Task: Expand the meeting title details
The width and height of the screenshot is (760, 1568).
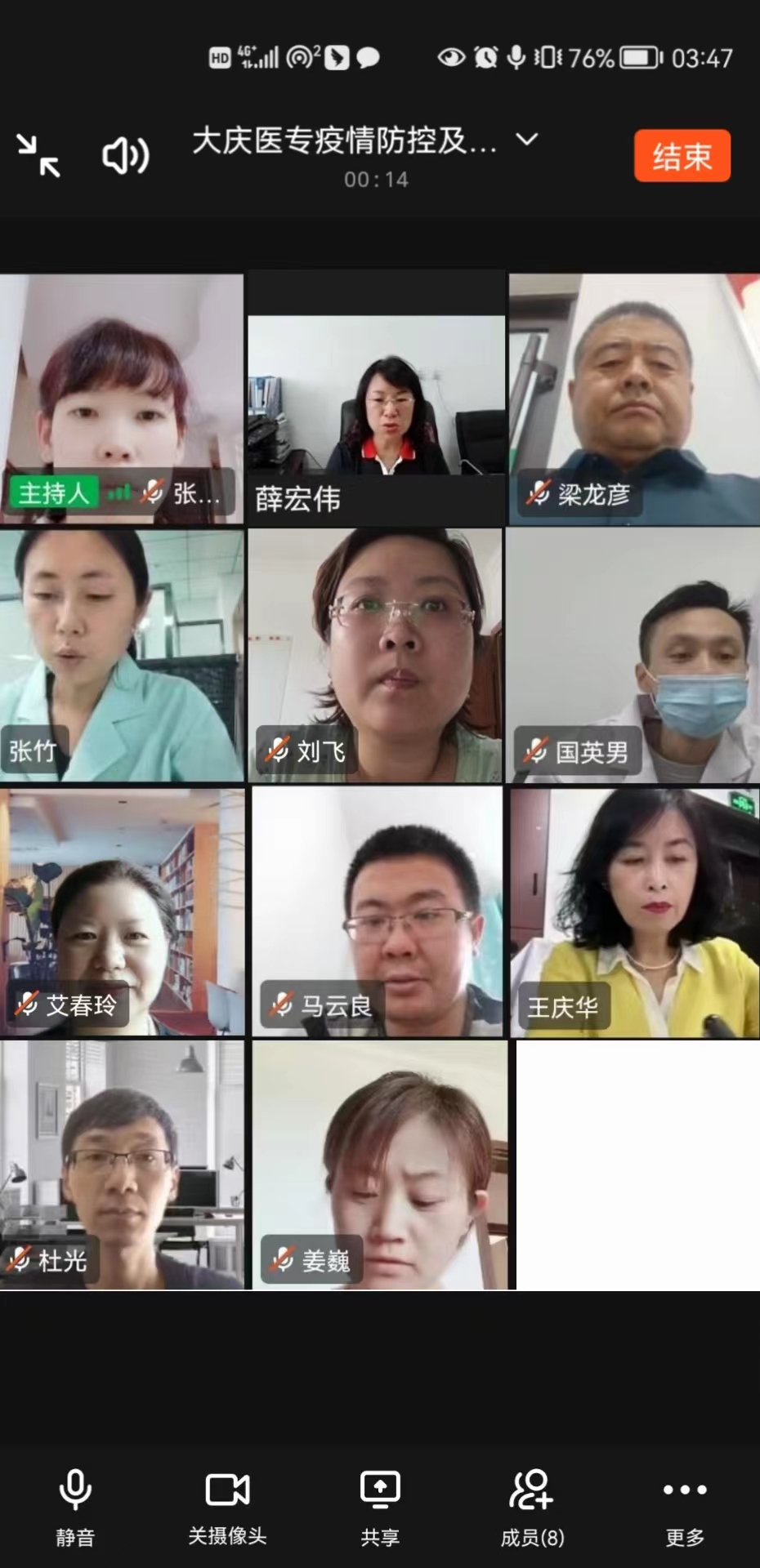Action: pos(528,140)
